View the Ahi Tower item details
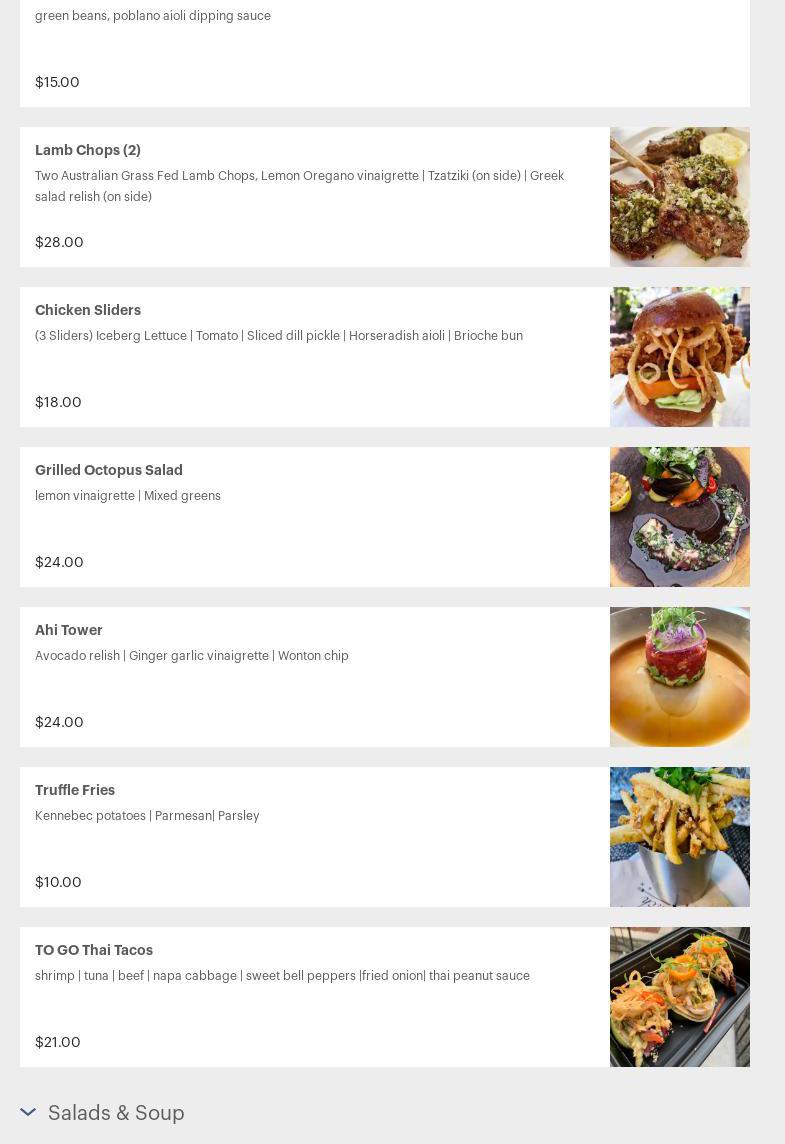Image resolution: width=785 pixels, height=1144 pixels. [69, 631]
